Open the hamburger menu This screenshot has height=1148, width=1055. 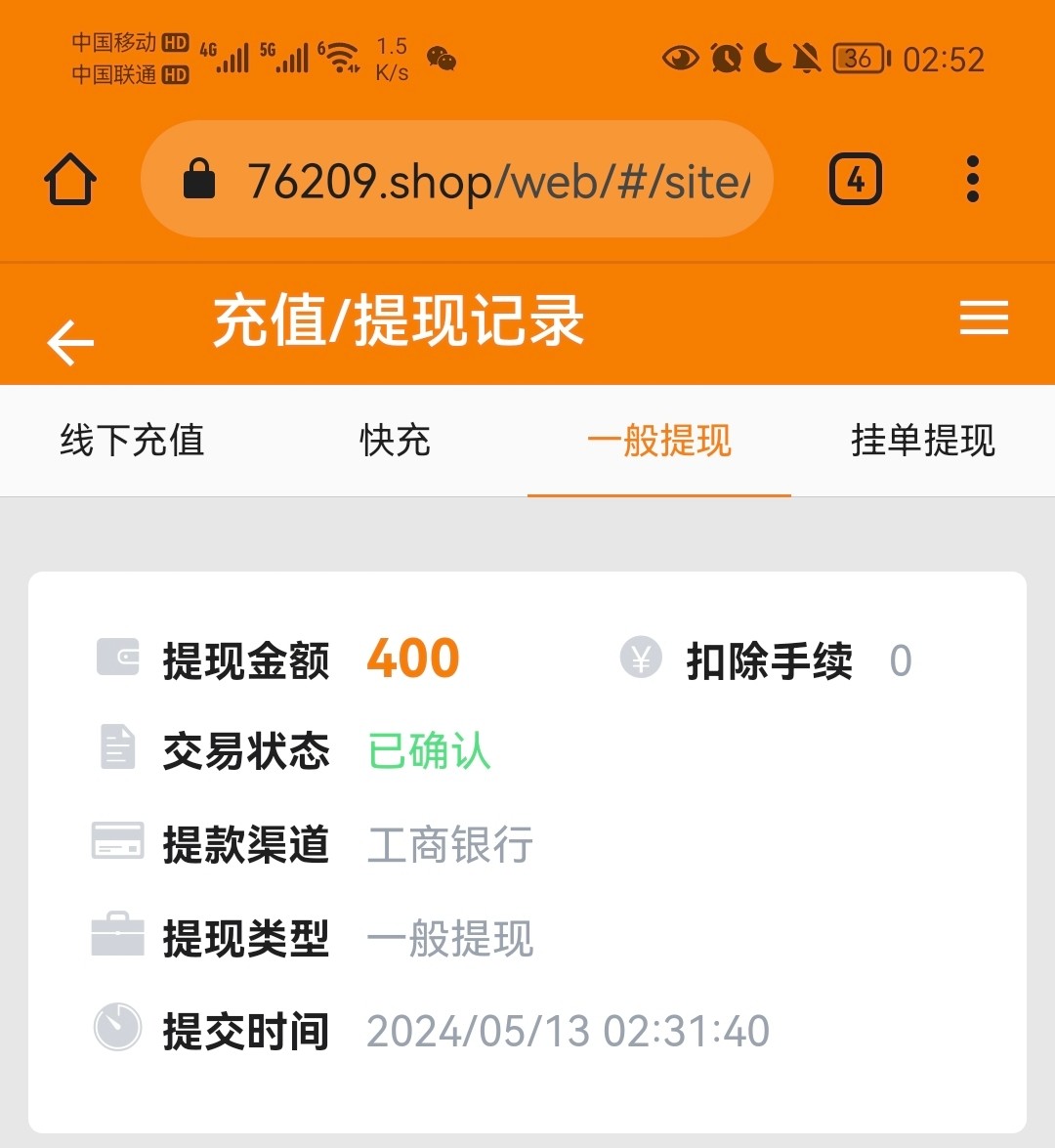coord(983,318)
